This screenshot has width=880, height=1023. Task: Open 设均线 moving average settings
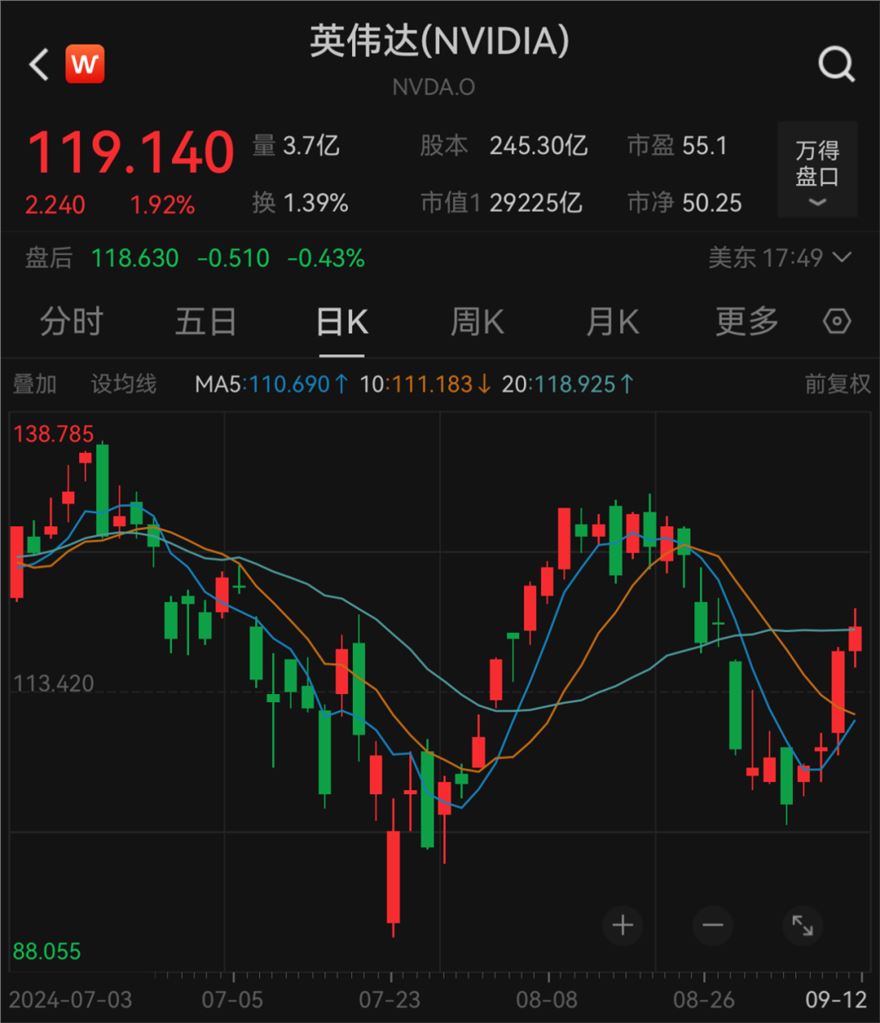124,384
